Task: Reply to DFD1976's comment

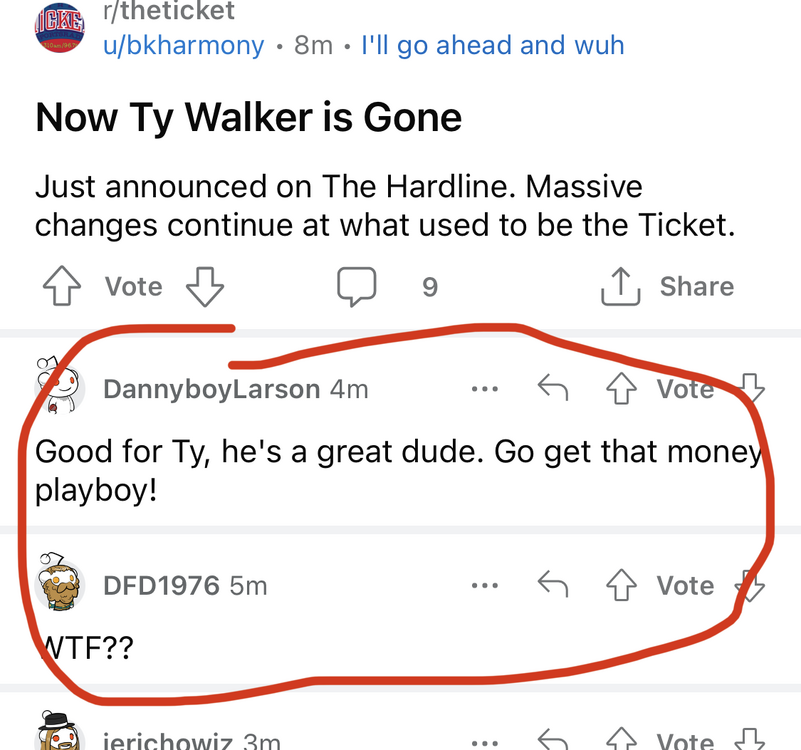Action: tap(552, 584)
